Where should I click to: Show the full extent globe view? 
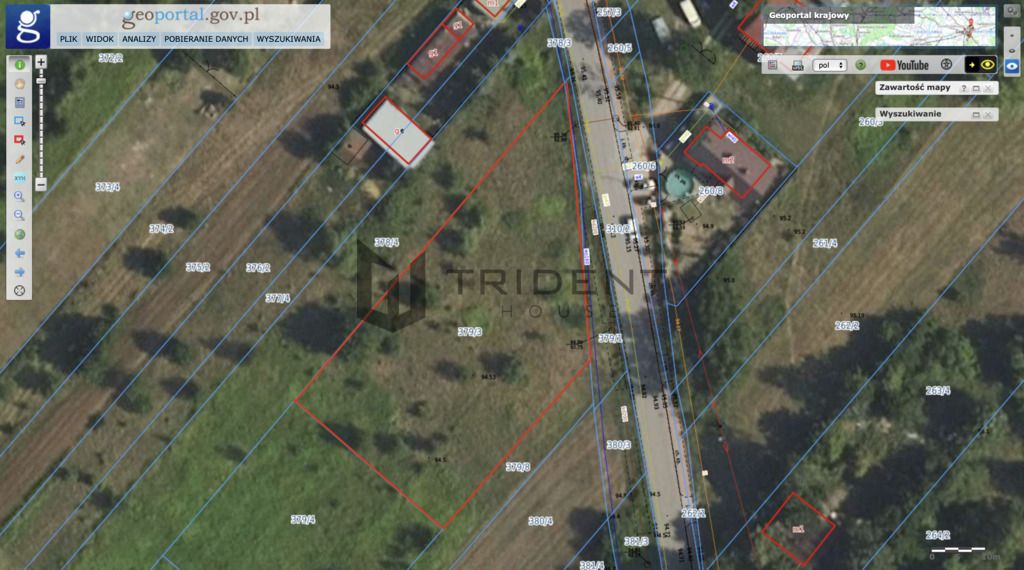(19, 234)
